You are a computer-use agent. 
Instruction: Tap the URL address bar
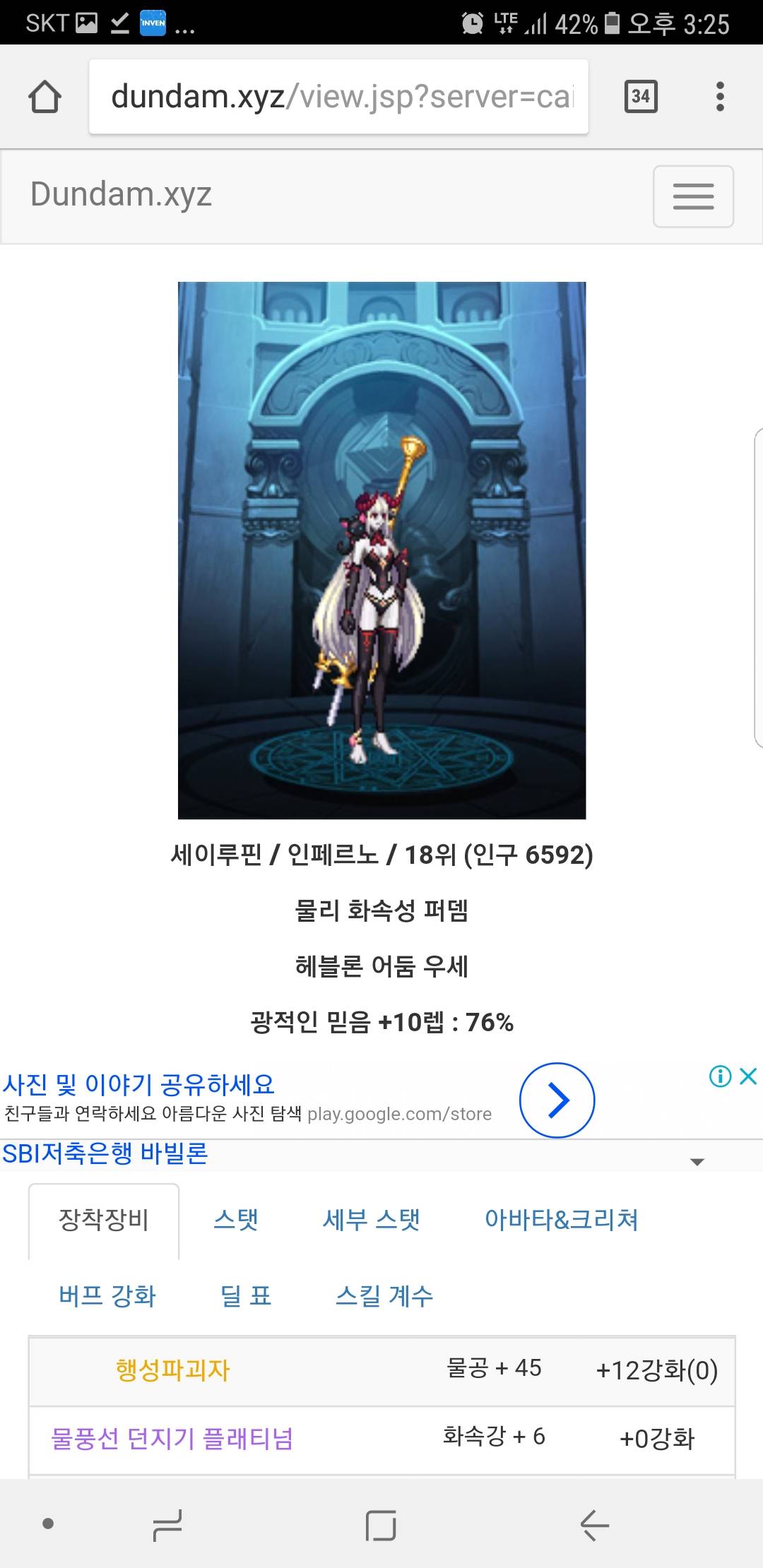[339, 97]
